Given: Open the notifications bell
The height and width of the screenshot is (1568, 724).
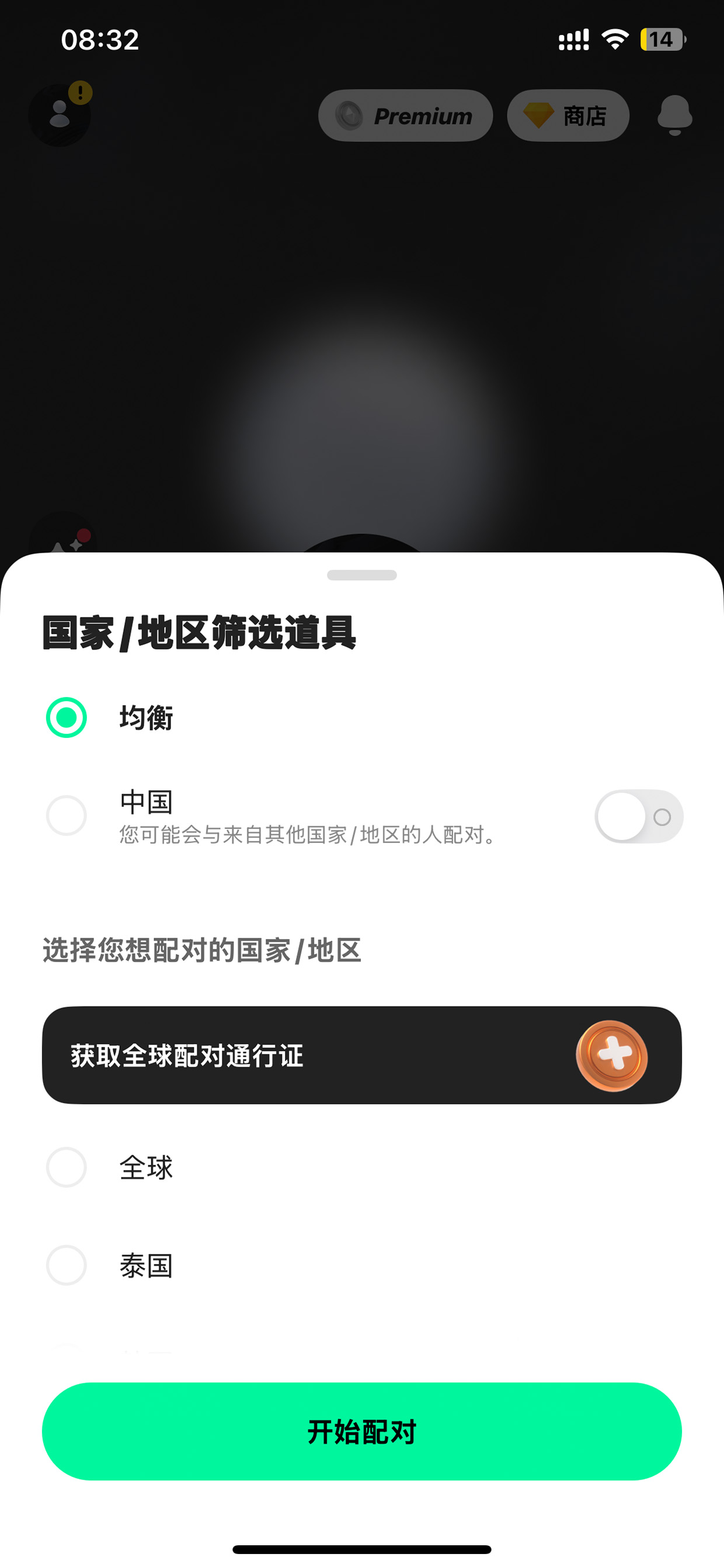Looking at the screenshot, I should pos(674,115).
